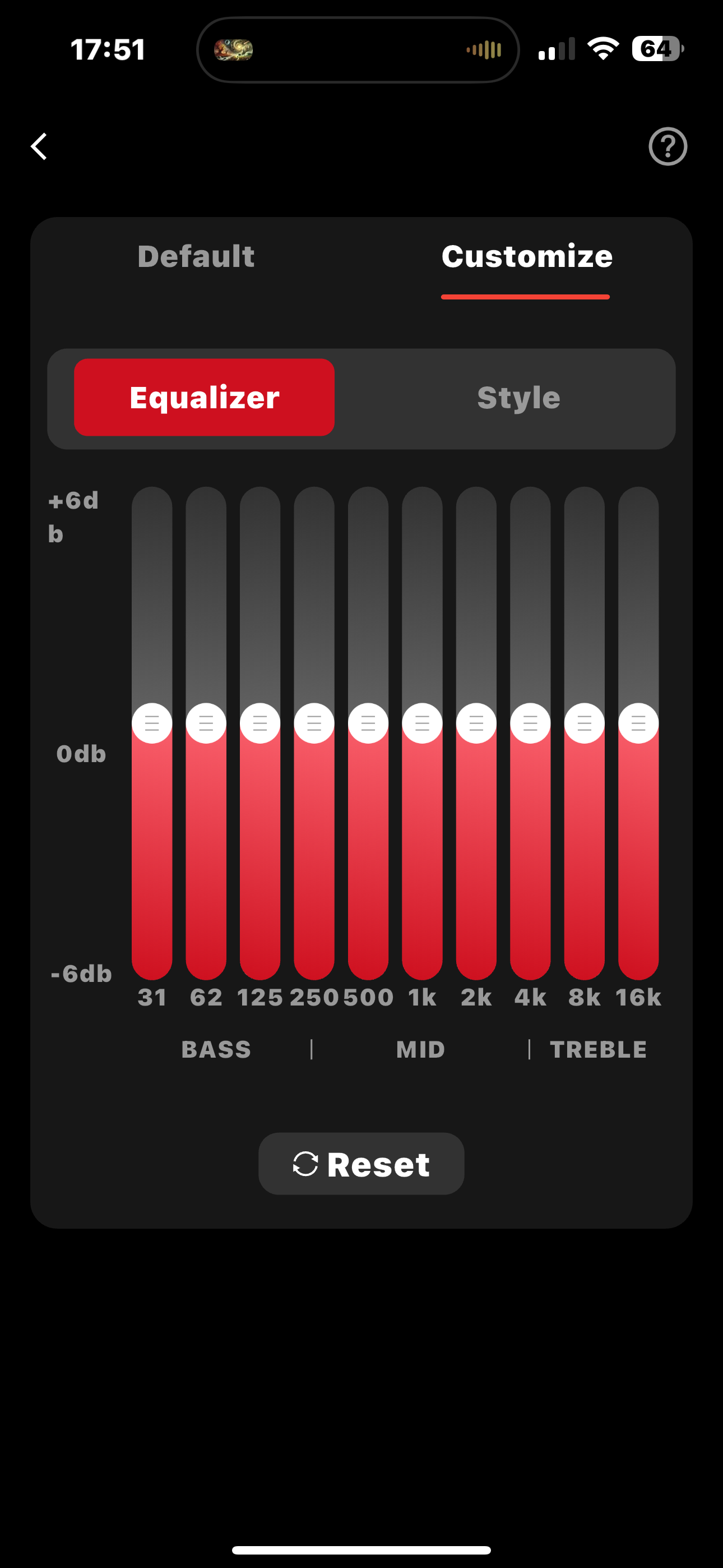This screenshot has width=723, height=1568.
Task: Reset the equalizer settings
Action: click(x=361, y=1164)
